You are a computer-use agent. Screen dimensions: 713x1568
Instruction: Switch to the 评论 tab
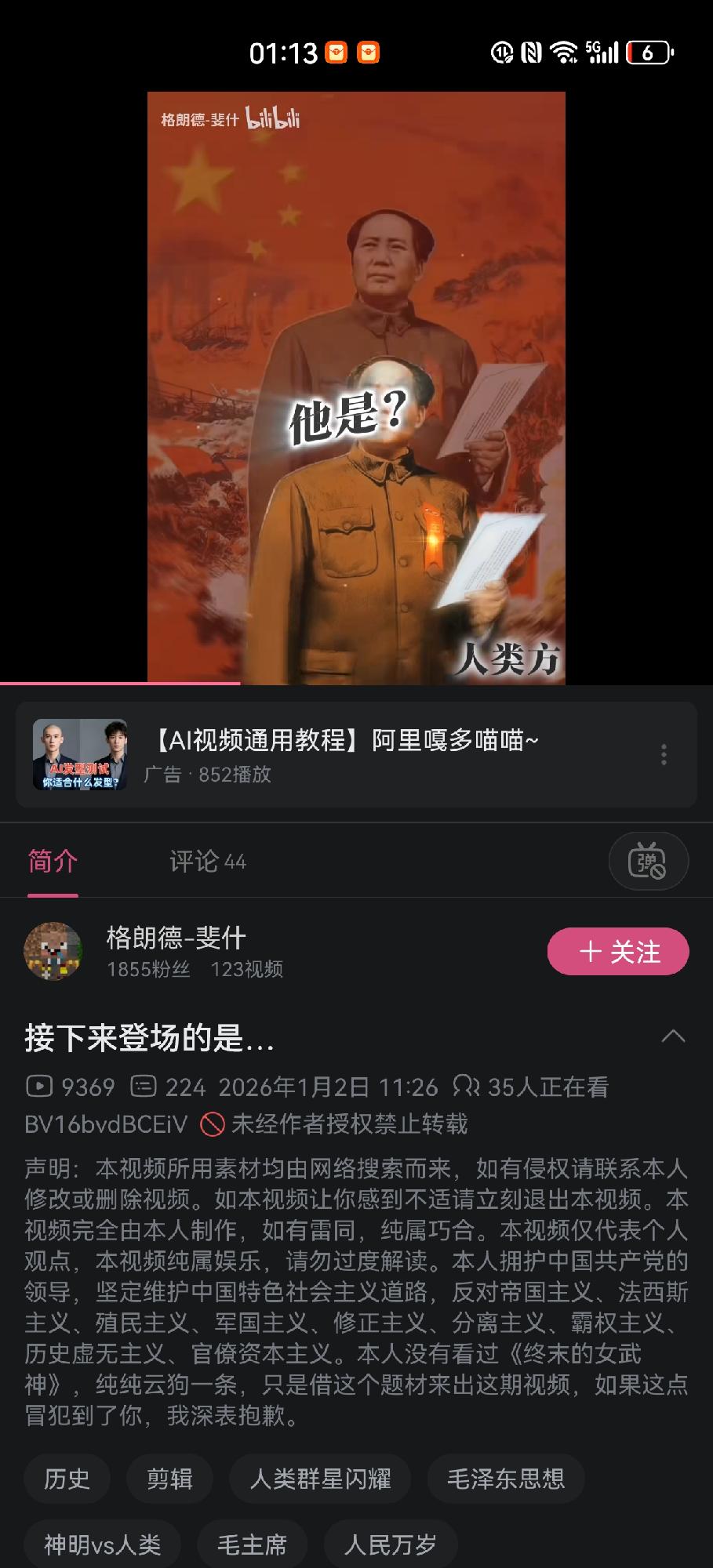(207, 862)
